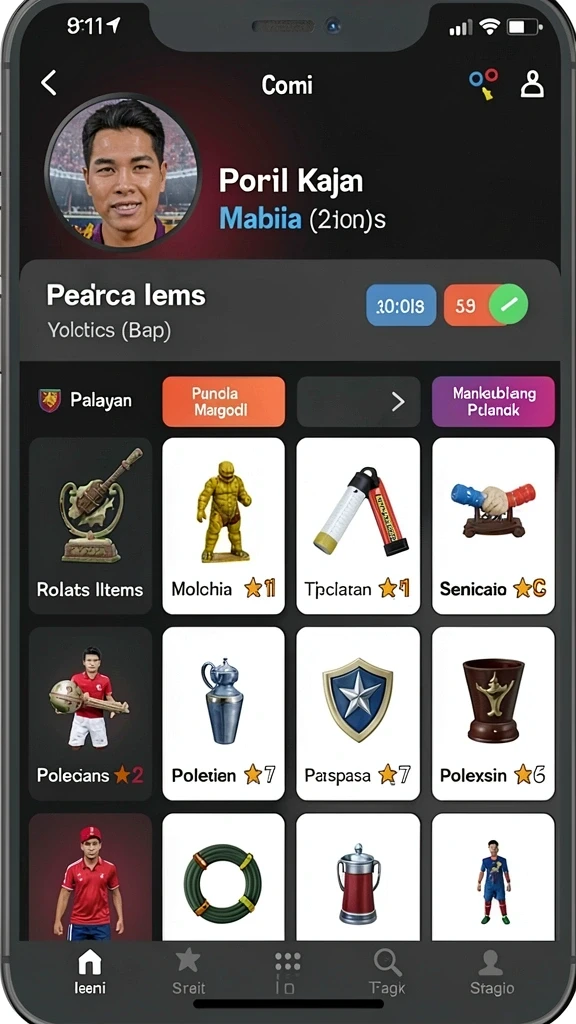Image resolution: width=576 pixels, height=1024 pixels.
Task: Open the Poletien item card
Action: [x=223, y=714]
